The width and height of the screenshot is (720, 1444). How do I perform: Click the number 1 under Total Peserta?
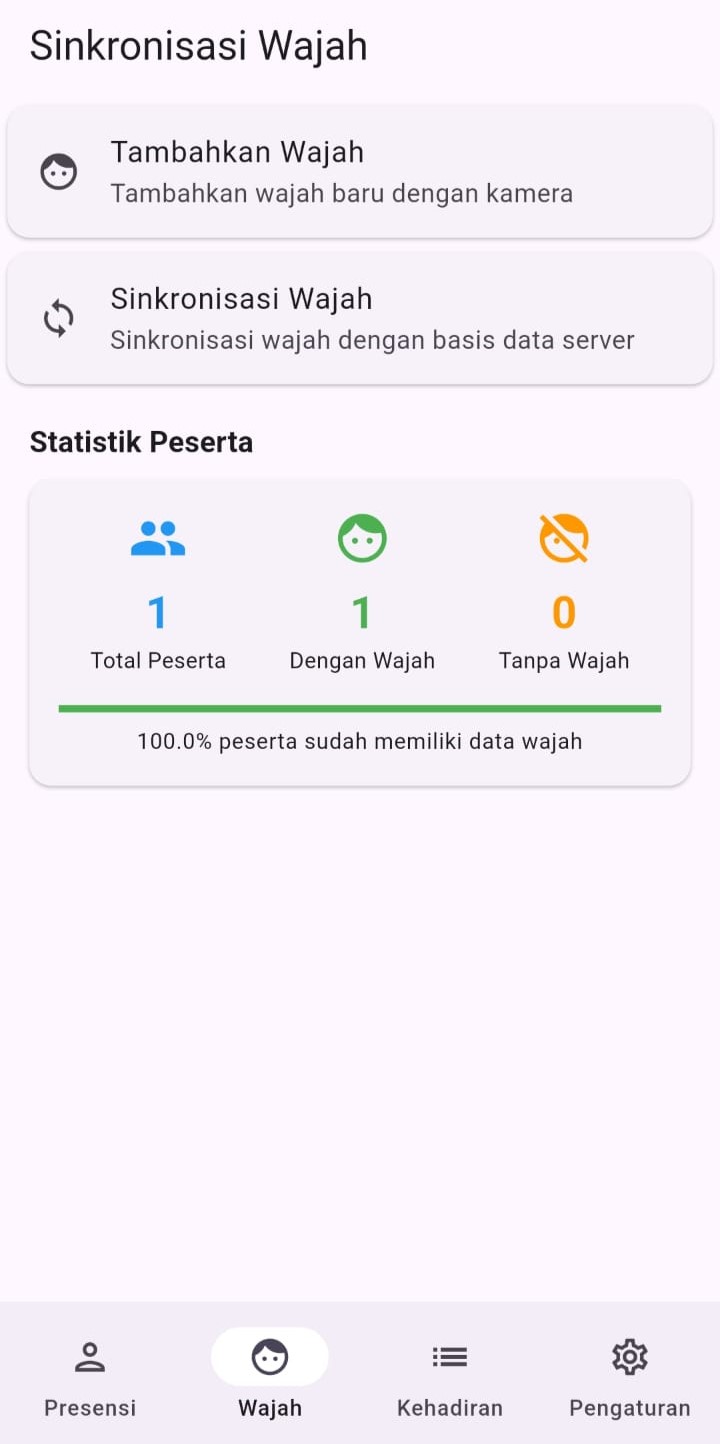[157, 614]
